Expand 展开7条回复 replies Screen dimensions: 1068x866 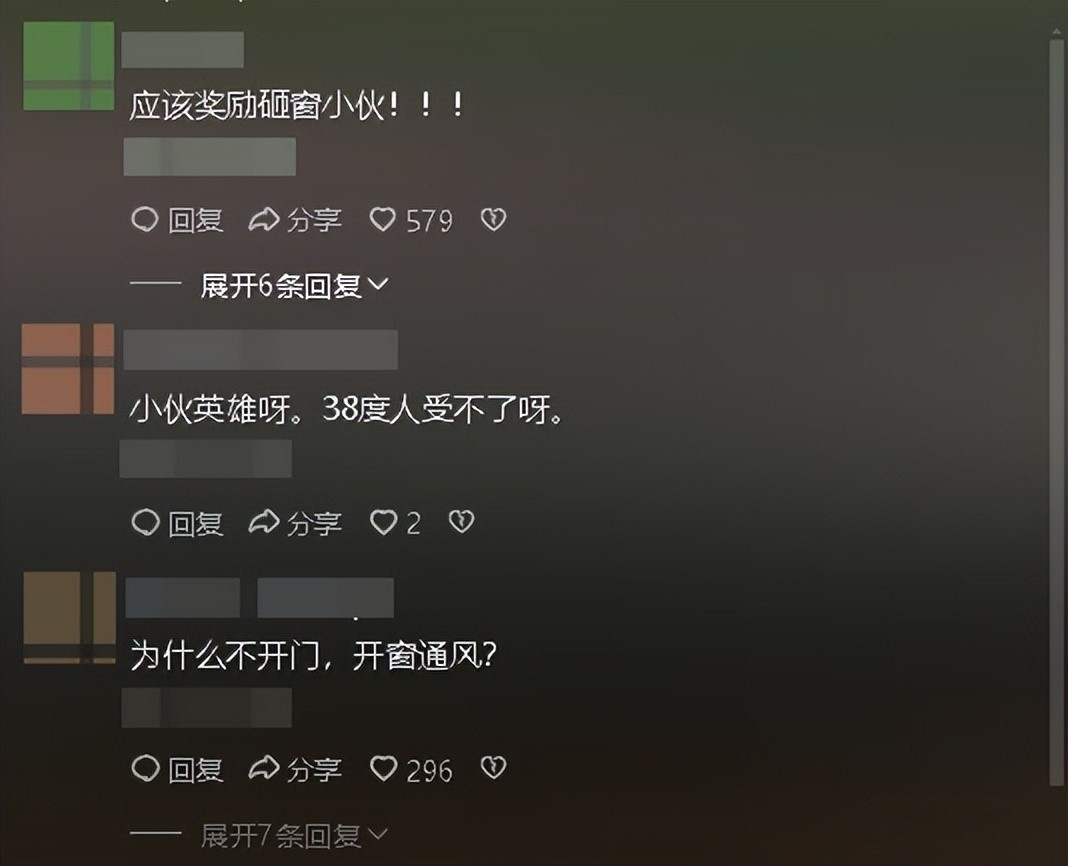[x=294, y=835]
